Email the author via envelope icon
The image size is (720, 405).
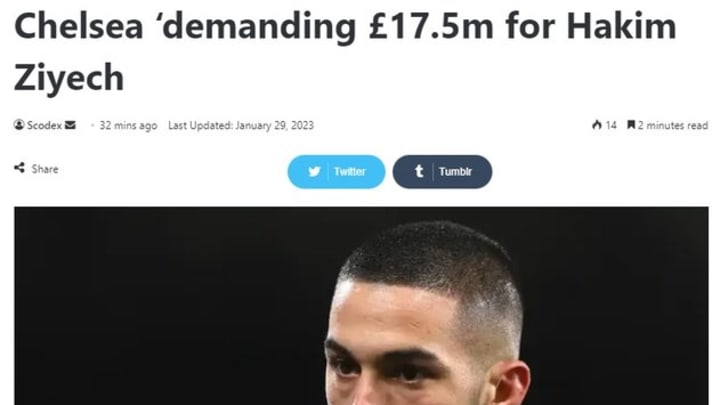pos(71,125)
